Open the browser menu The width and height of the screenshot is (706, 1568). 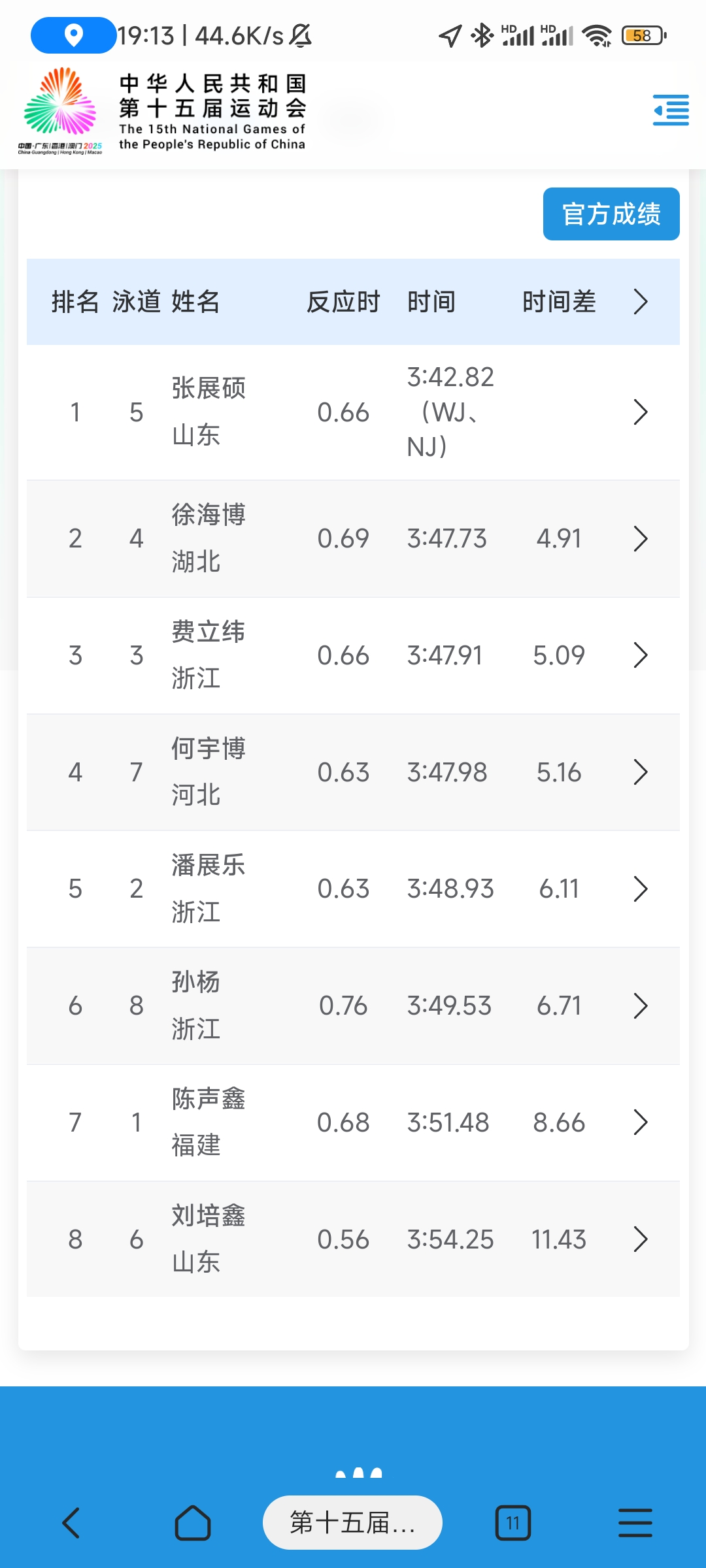(x=635, y=1523)
